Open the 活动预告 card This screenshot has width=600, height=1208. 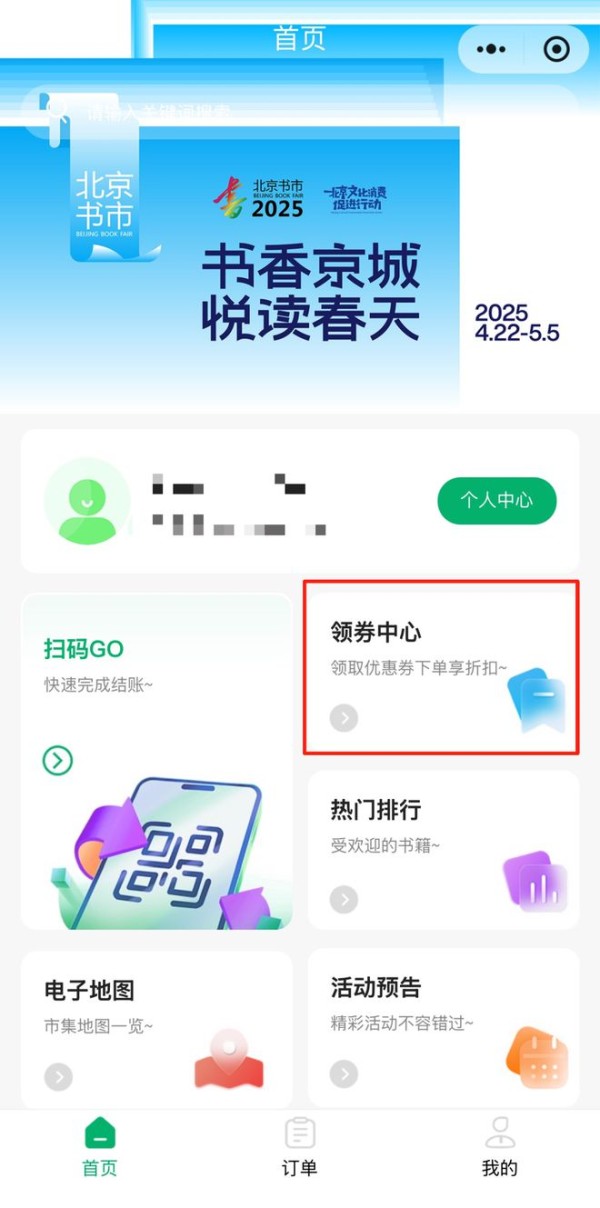click(x=442, y=1028)
